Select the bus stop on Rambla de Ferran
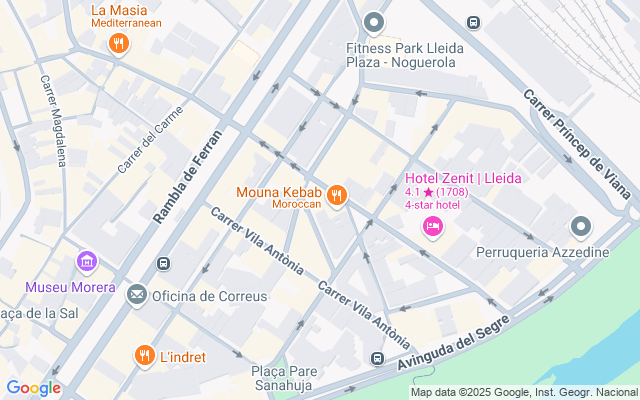The image size is (640, 400). [164, 264]
